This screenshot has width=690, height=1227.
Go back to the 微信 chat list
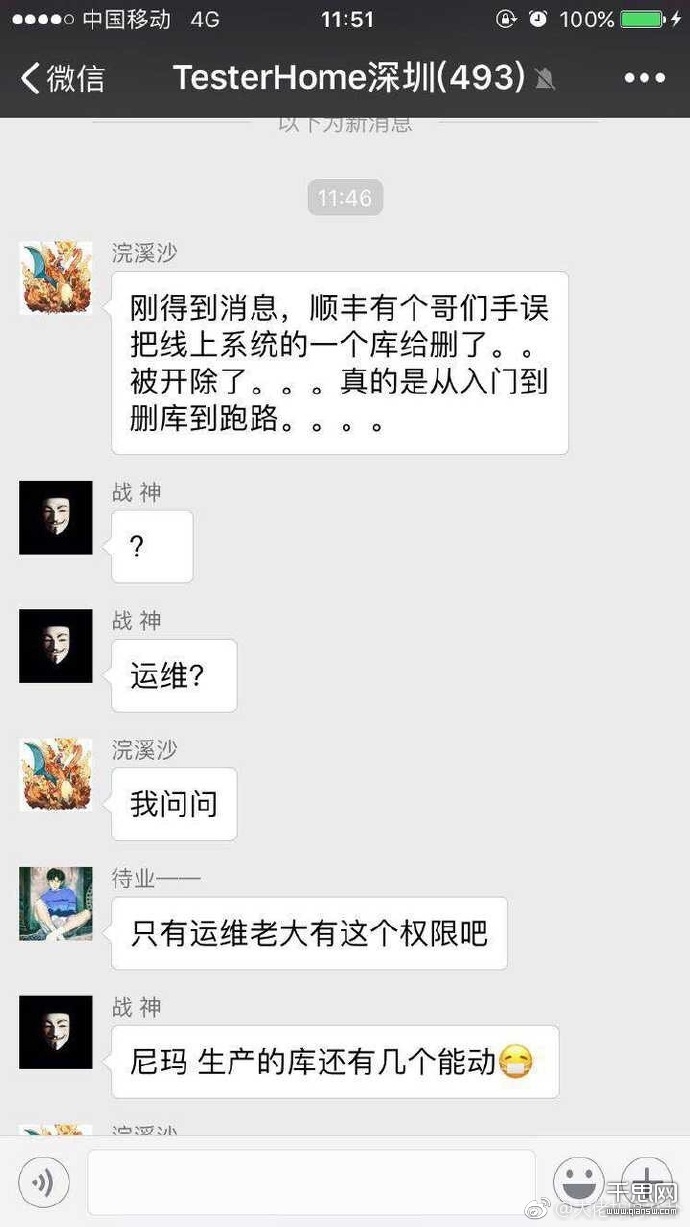tap(62, 78)
